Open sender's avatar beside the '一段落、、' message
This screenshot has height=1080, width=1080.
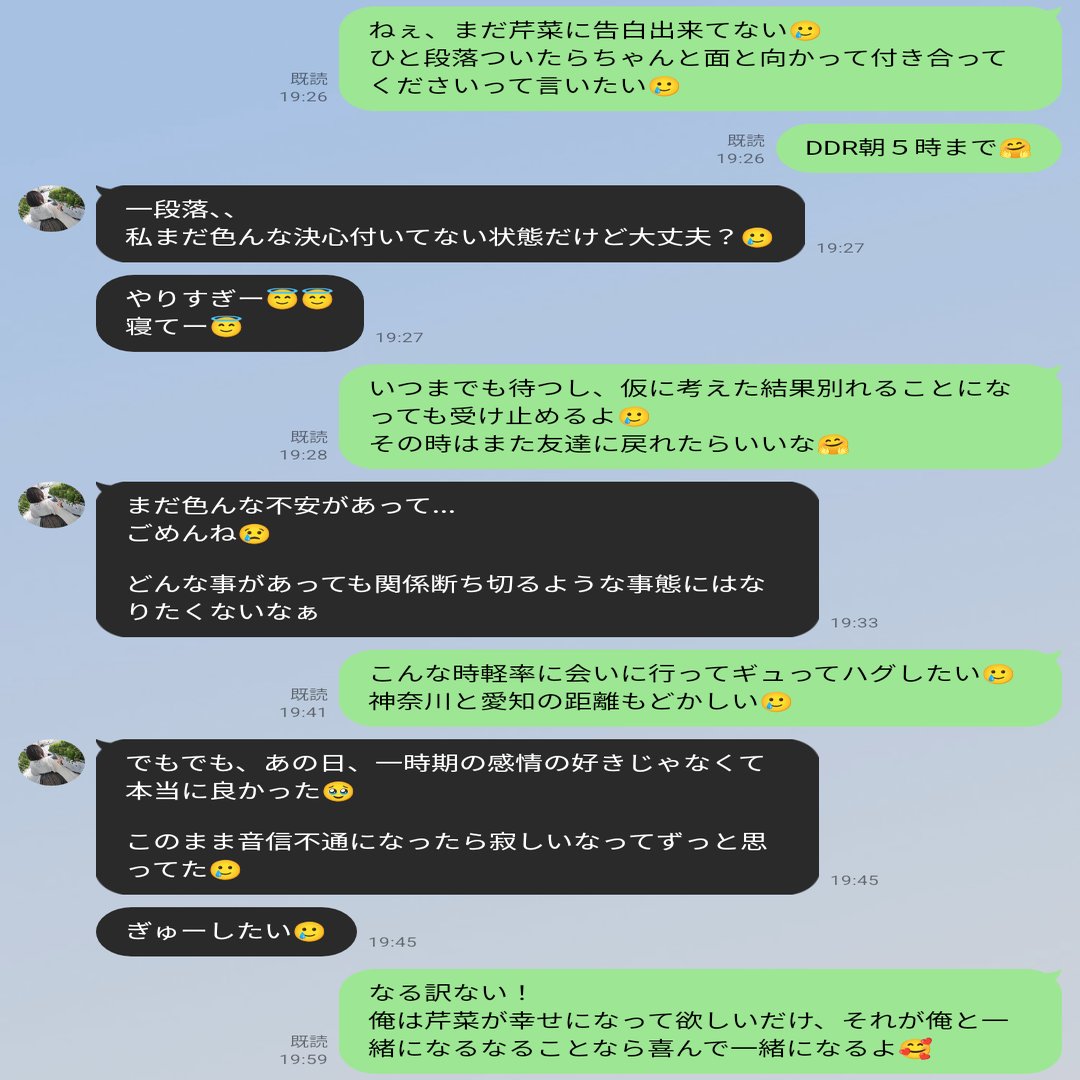point(51,209)
